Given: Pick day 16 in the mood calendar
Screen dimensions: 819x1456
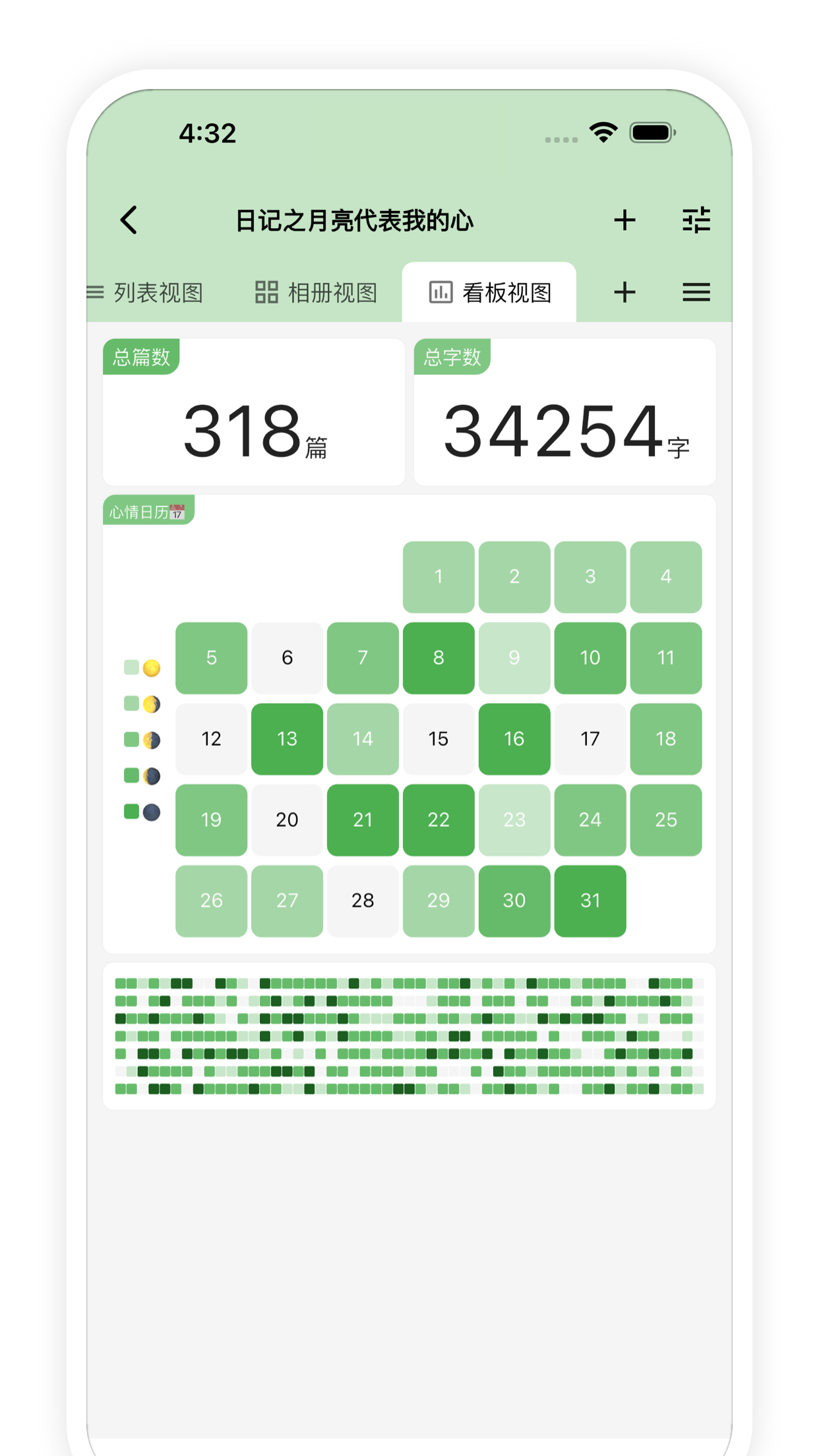Looking at the screenshot, I should [514, 739].
